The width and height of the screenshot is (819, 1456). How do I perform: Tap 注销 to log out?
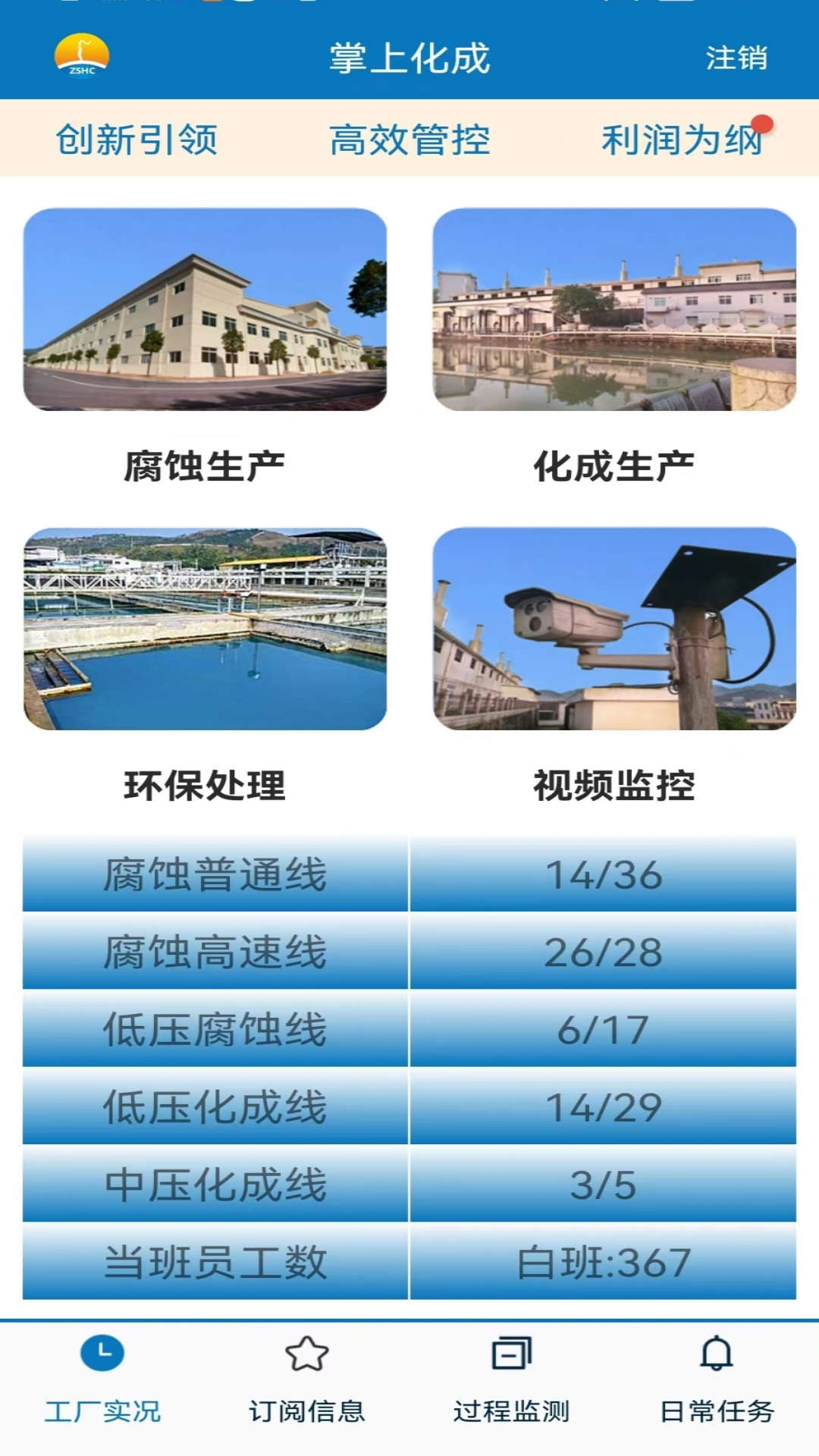pos(736,58)
